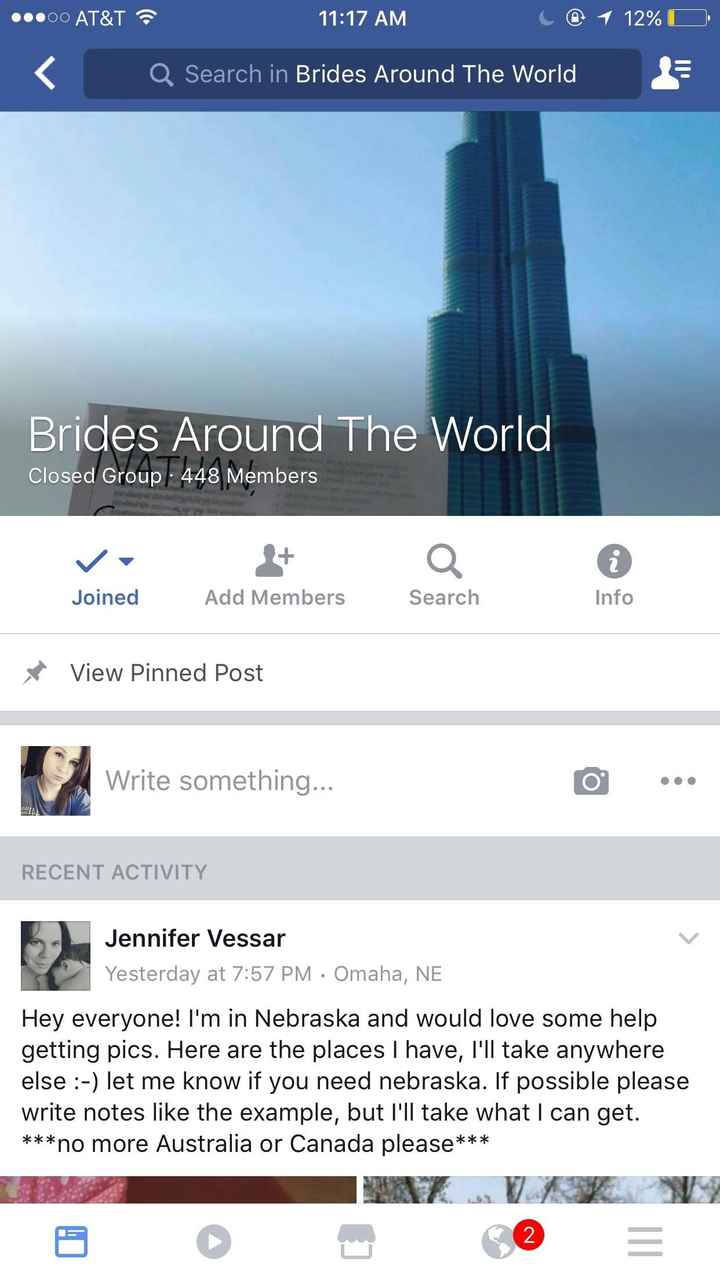Viewport: 720px width, 1280px height.
Task: Open the Notifications tab
Action: tap(500, 1241)
